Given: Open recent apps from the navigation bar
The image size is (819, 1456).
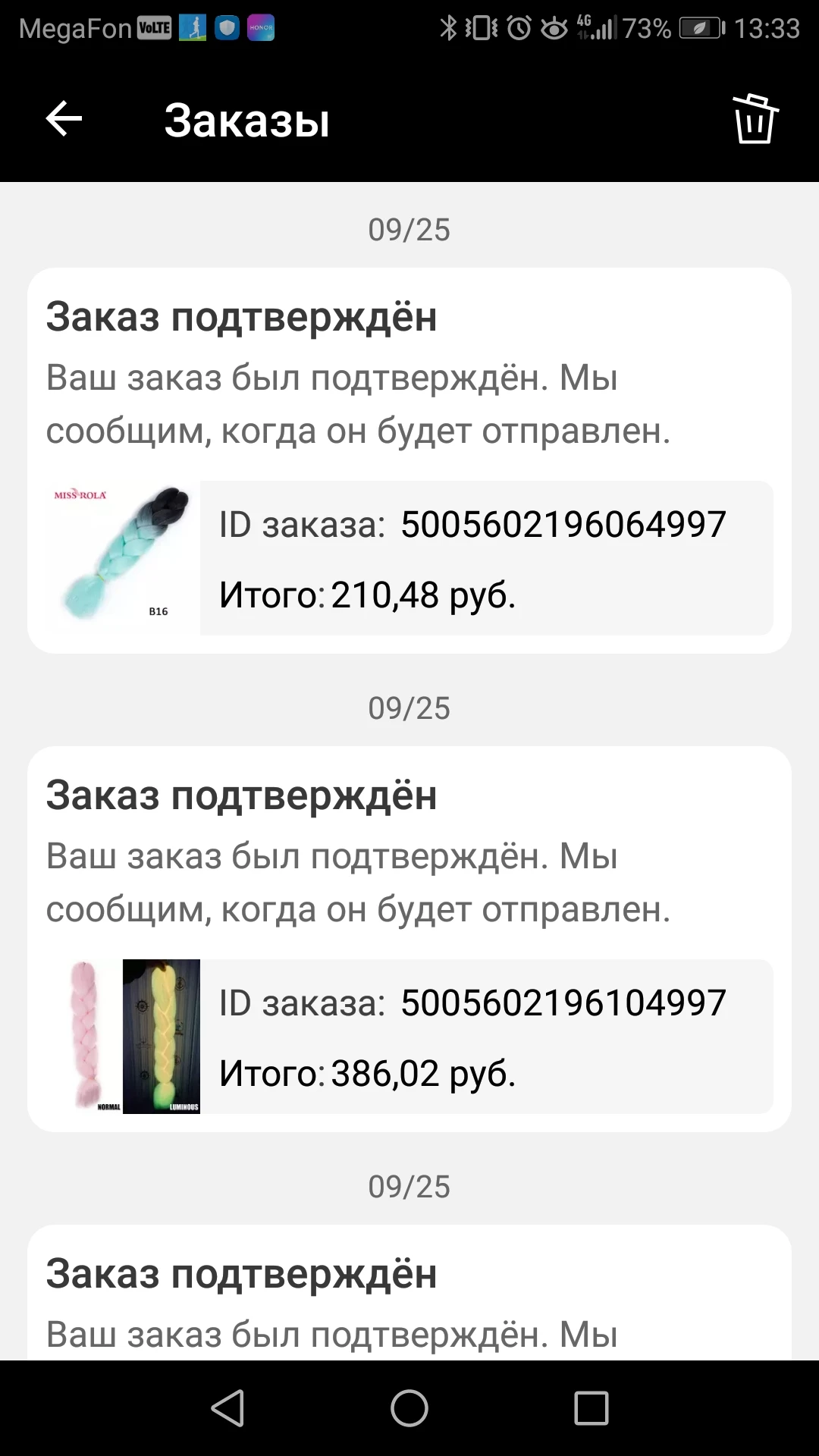Looking at the screenshot, I should pos(591,1408).
